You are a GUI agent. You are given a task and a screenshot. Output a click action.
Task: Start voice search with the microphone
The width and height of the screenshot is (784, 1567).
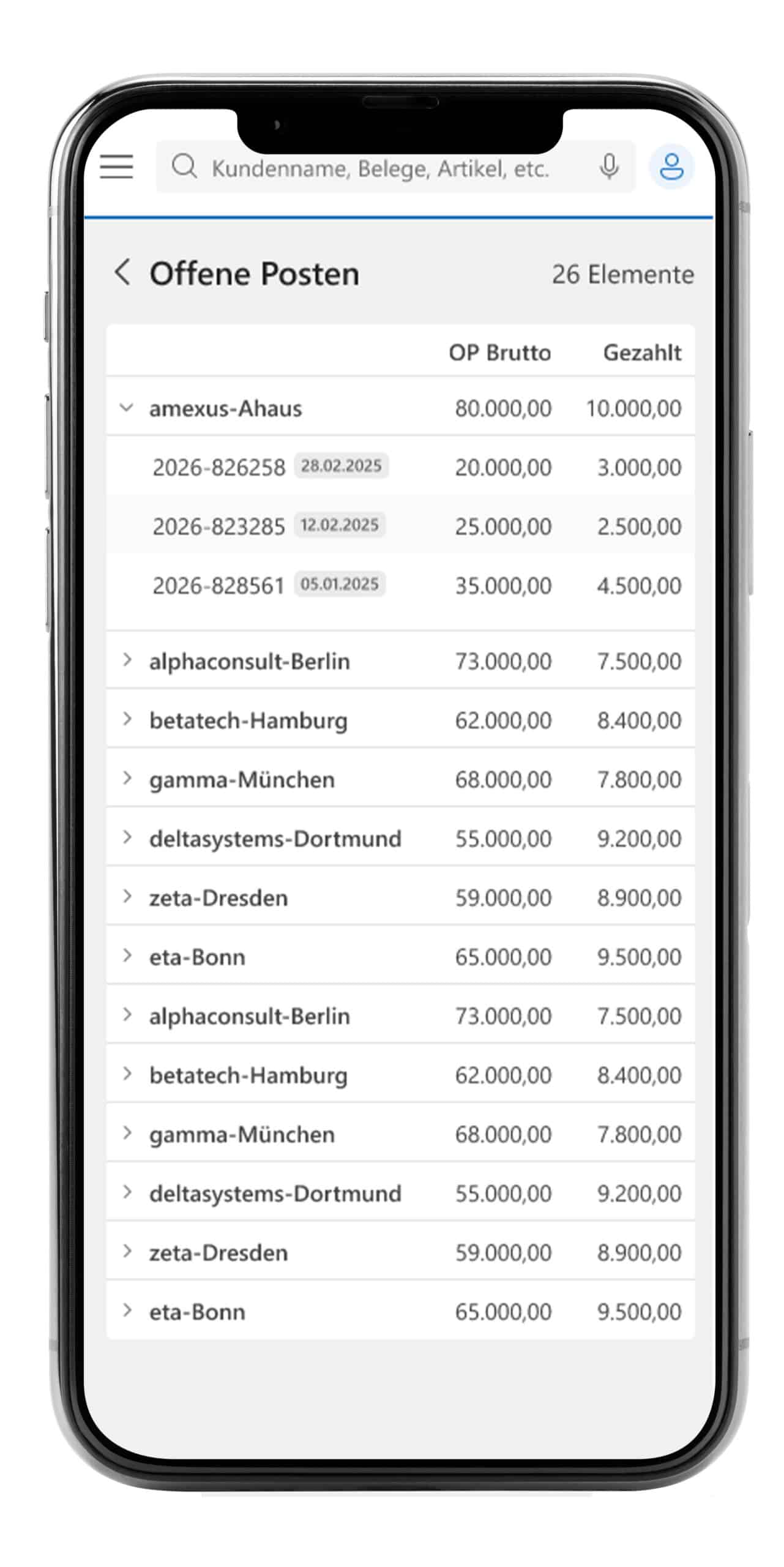[609, 166]
